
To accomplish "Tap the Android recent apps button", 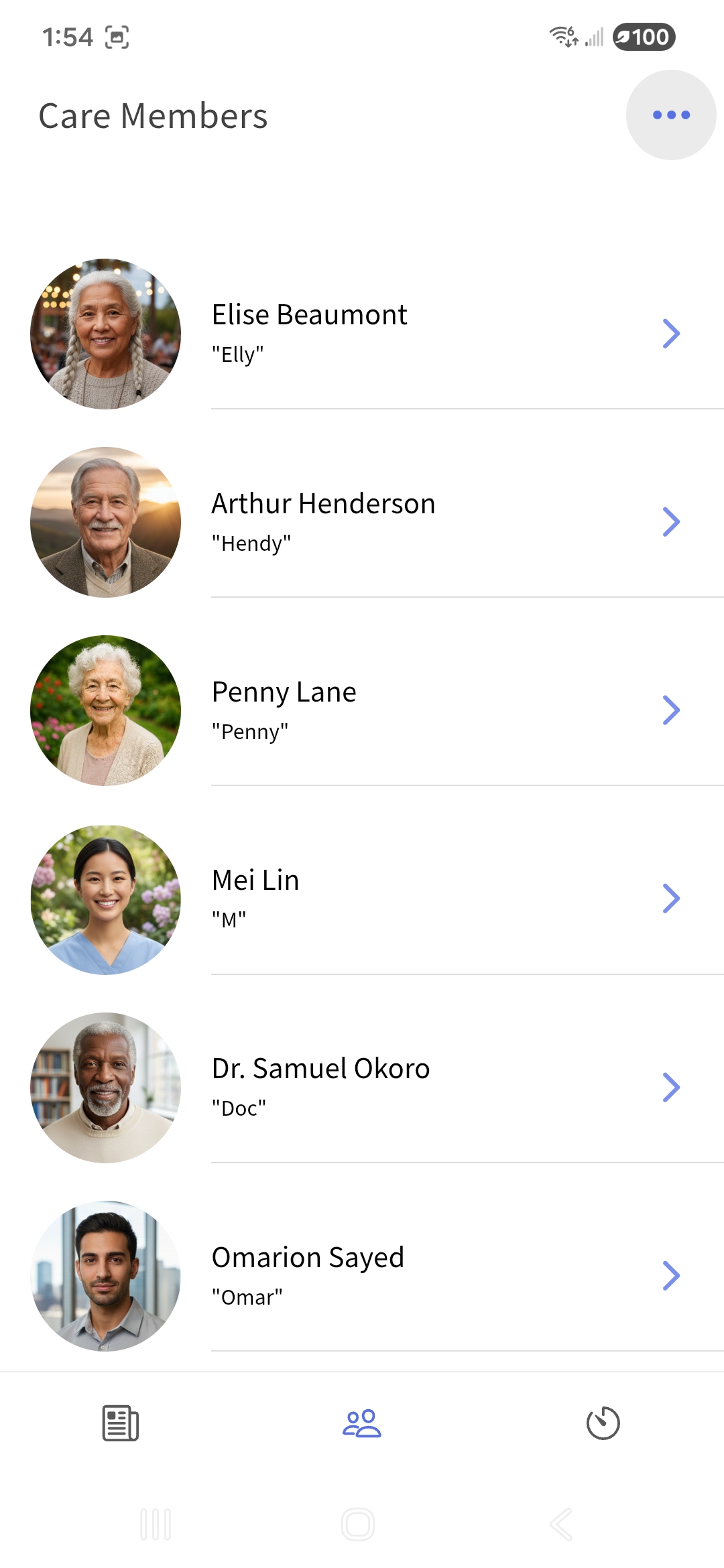I will point(156,1522).
